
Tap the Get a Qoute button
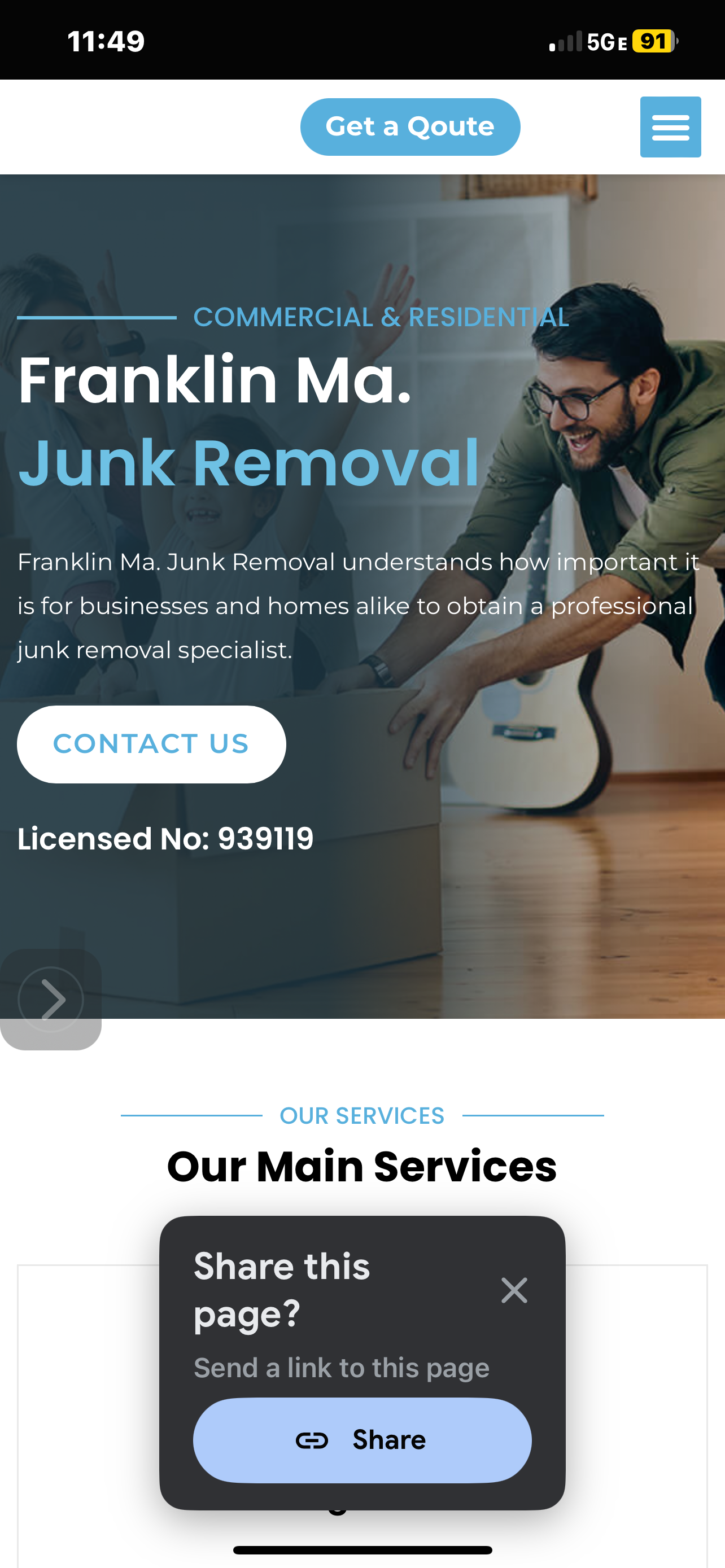tap(410, 126)
